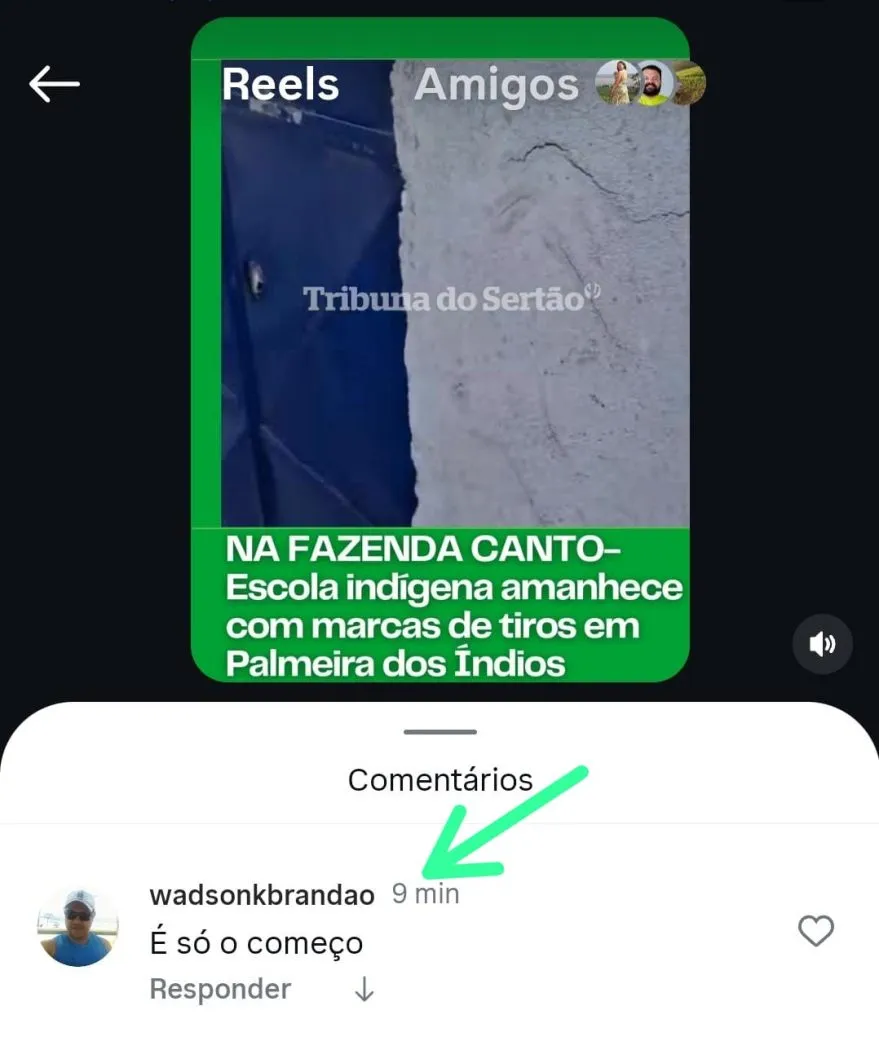
Task: Switch to the Reels tab
Action: [x=280, y=85]
